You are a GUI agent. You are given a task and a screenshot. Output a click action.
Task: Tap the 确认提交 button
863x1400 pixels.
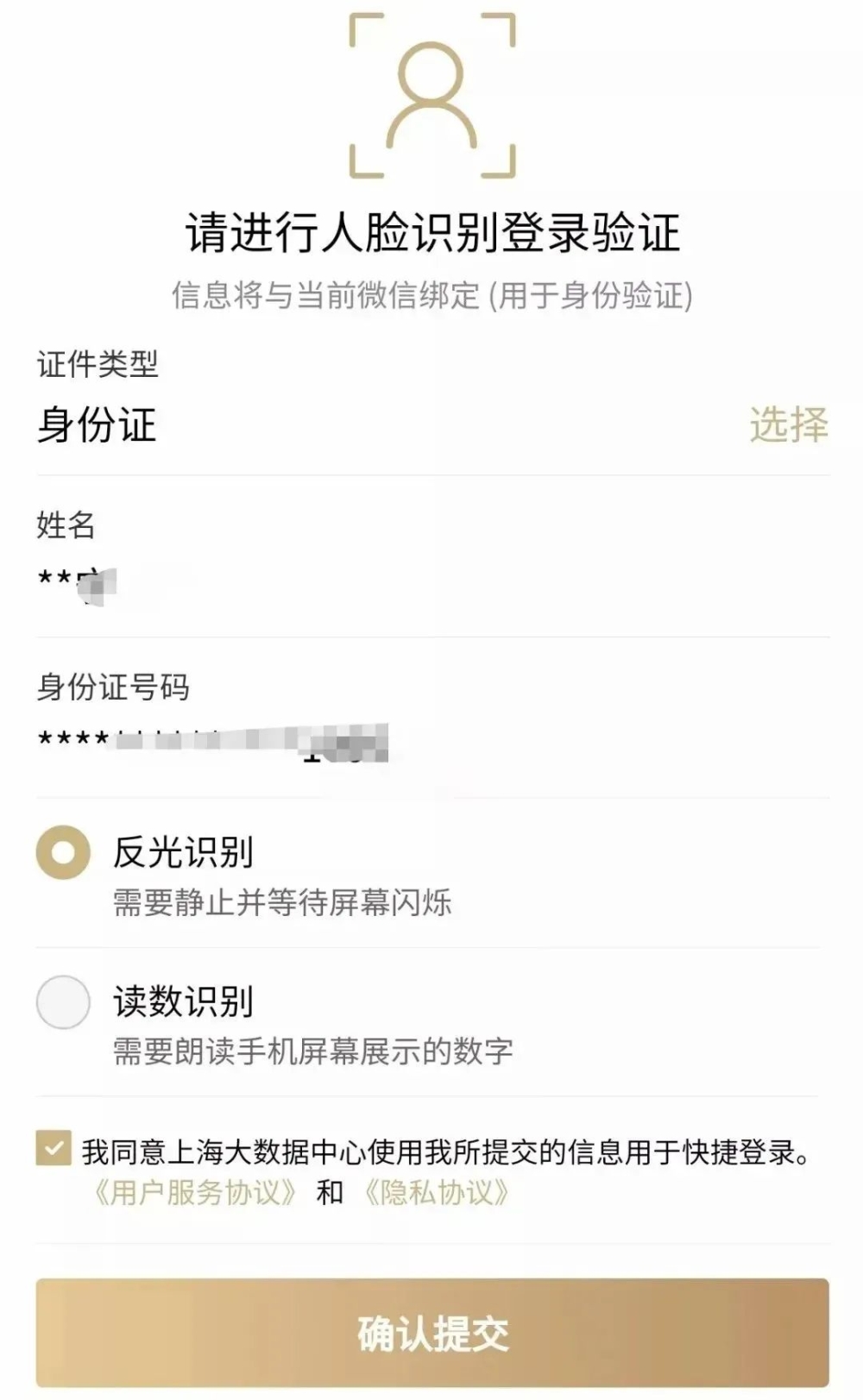pos(432,1333)
